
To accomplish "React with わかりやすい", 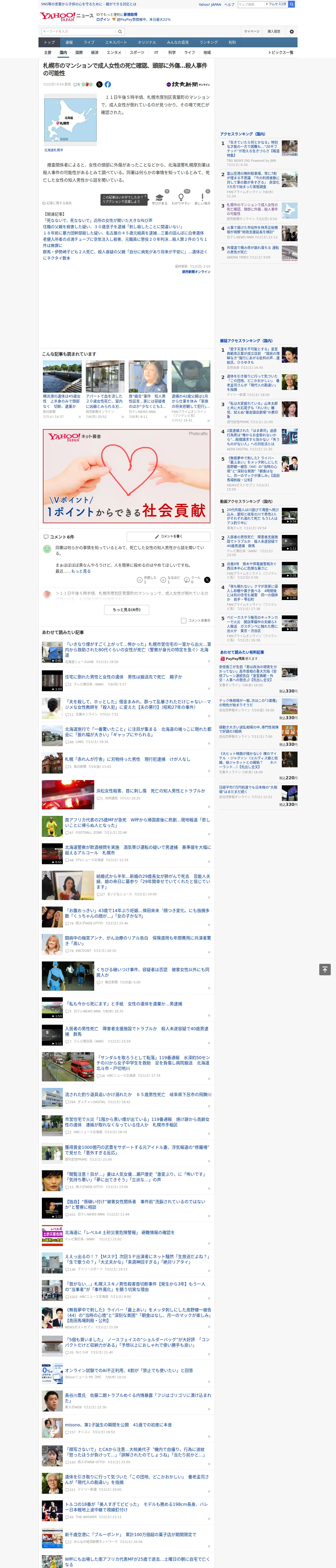I will 181,199.
